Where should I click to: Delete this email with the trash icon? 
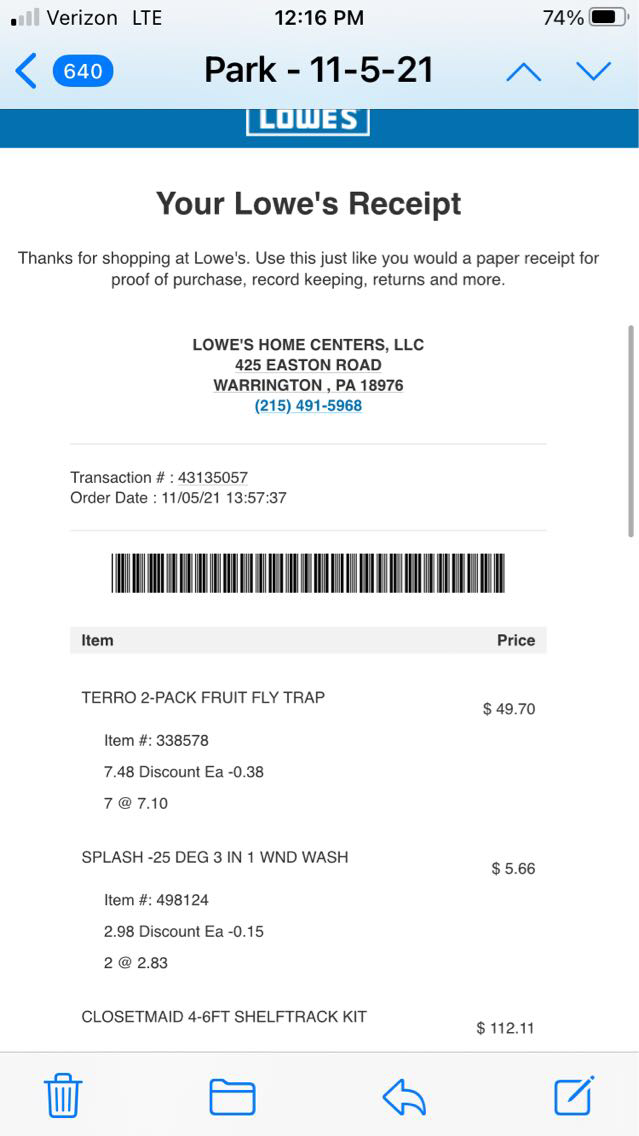(x=63, y=1096)
